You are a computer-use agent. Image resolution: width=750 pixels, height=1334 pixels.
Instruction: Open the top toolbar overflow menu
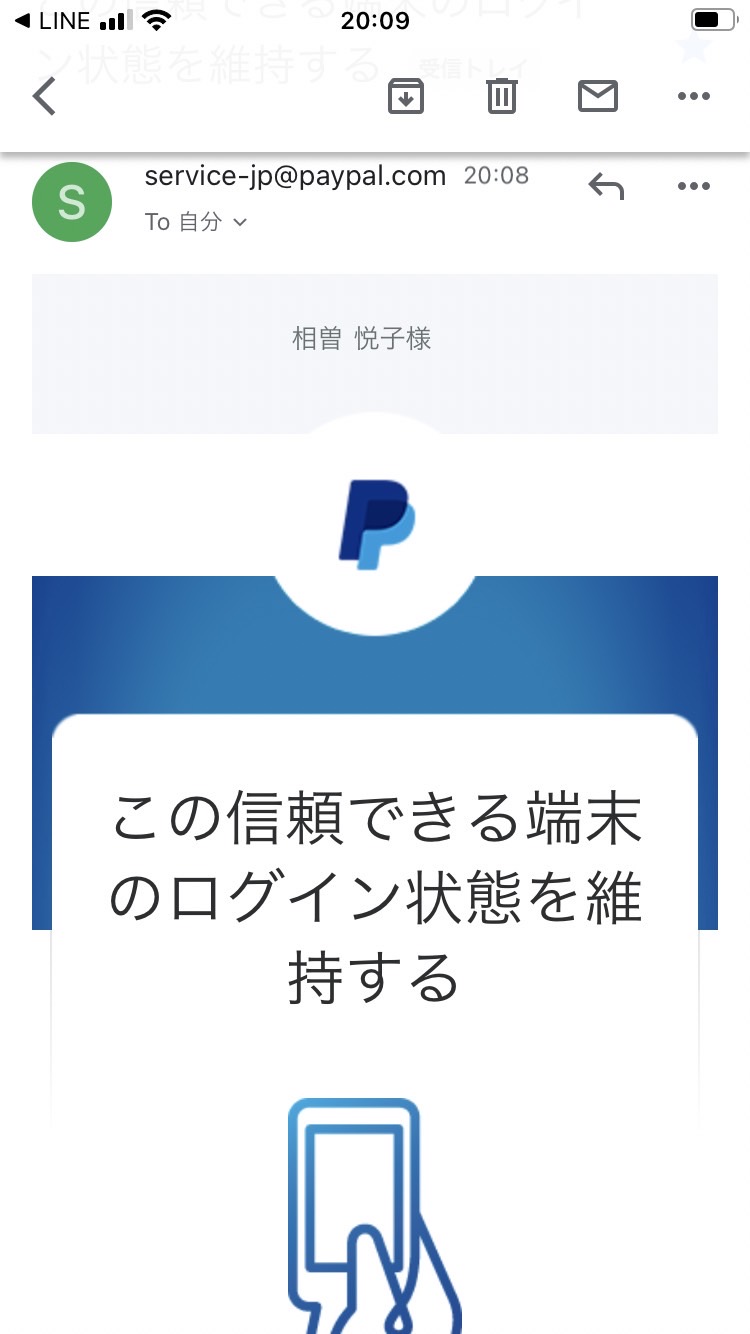tap(693, 97)
